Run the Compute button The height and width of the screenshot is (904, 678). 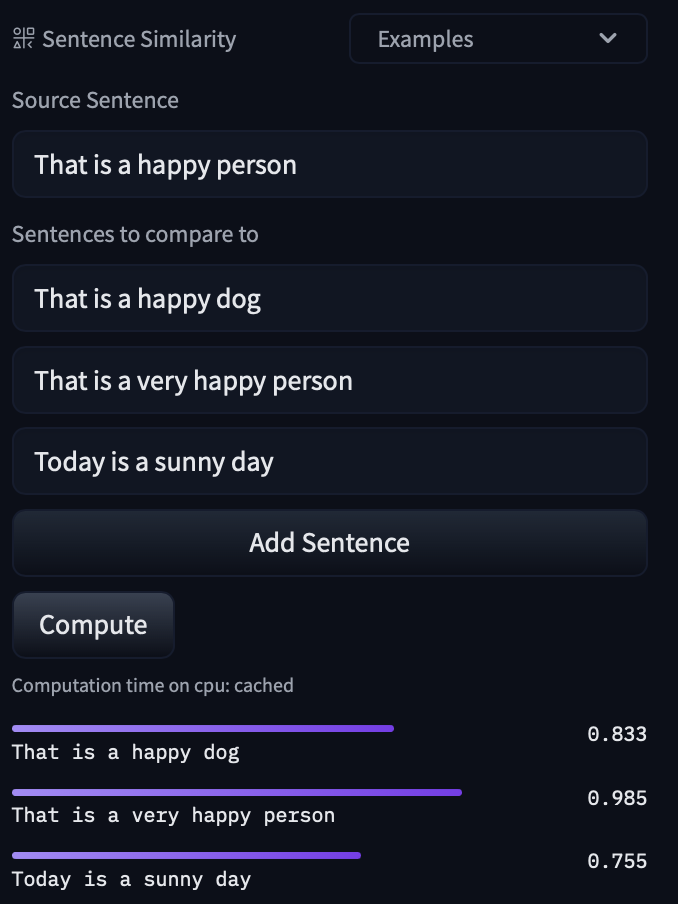tap(93, 625)
